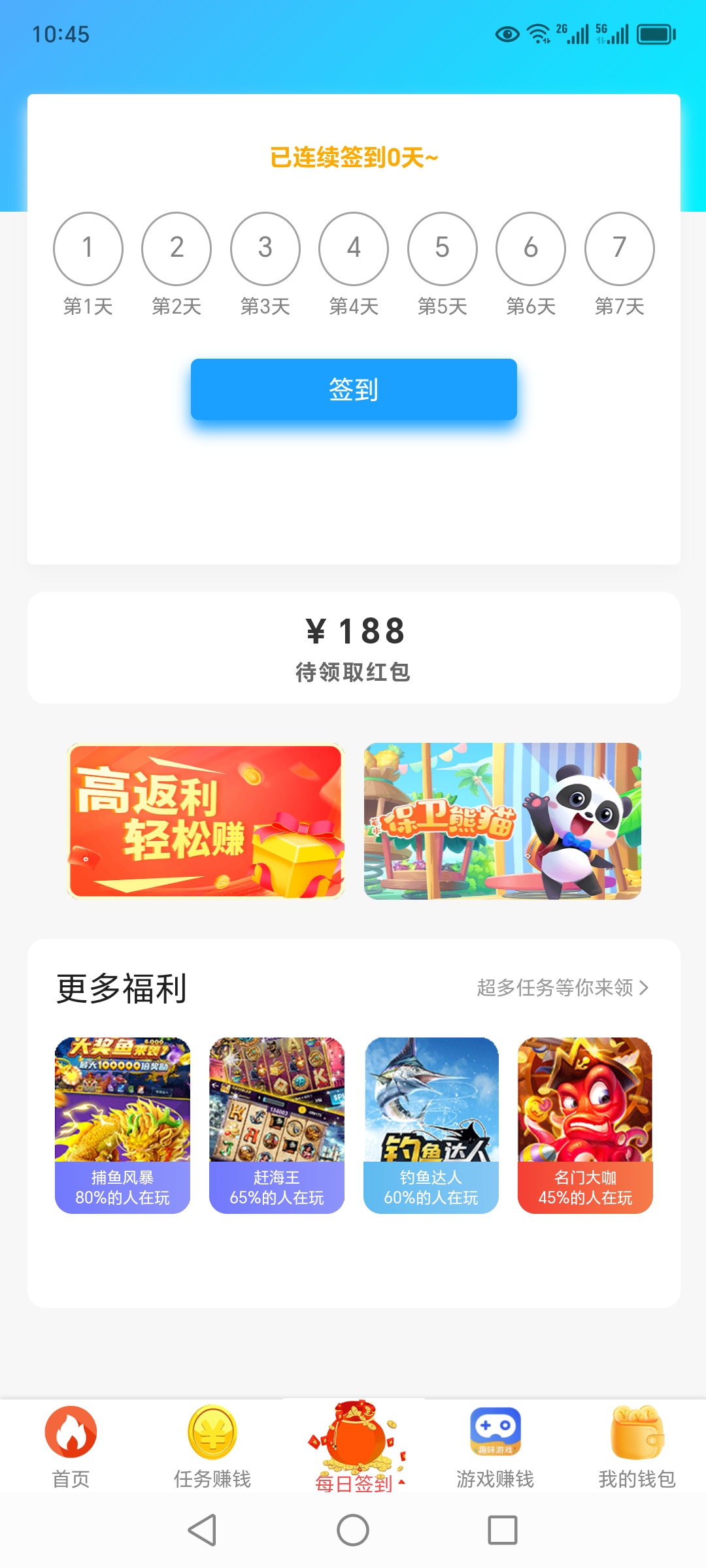Image resolution: width=706 pixels, height=1568 pixels.
Task: Open the 高返利轻松赚 banner
Action: [x=205, y=821]
